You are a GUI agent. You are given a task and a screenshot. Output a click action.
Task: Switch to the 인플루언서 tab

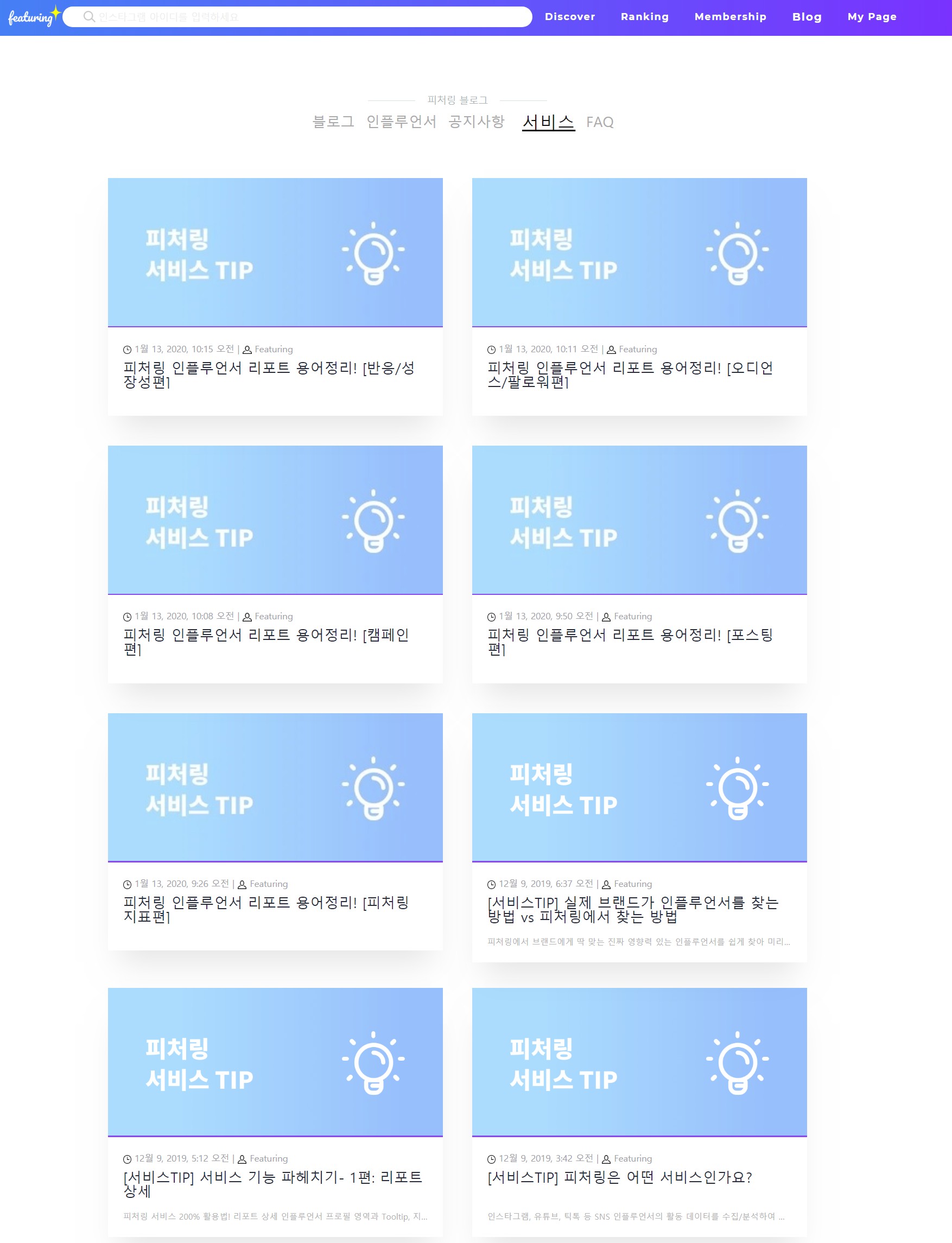(401, 122)
